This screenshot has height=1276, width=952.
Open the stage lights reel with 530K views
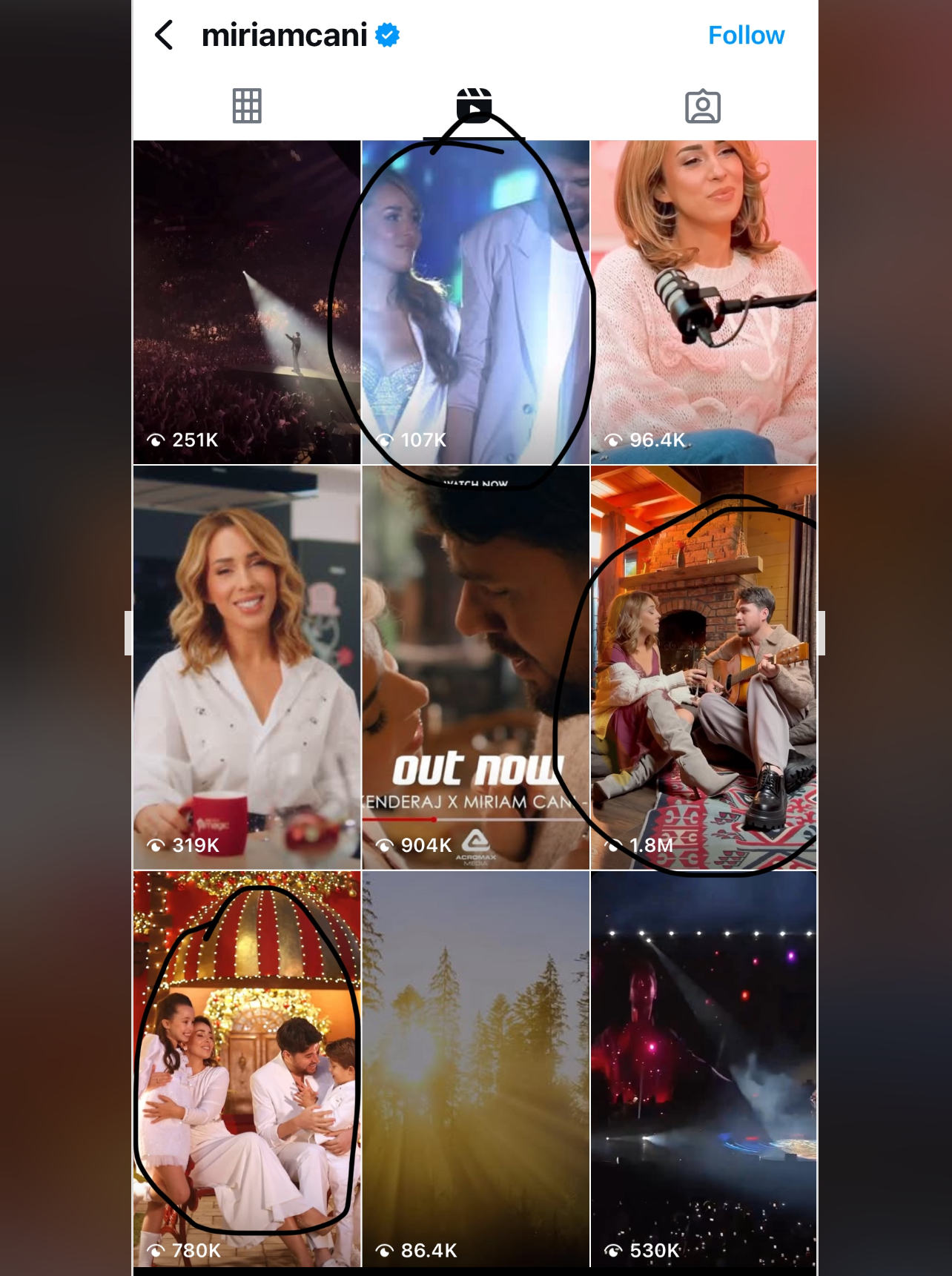[704, 1068]
